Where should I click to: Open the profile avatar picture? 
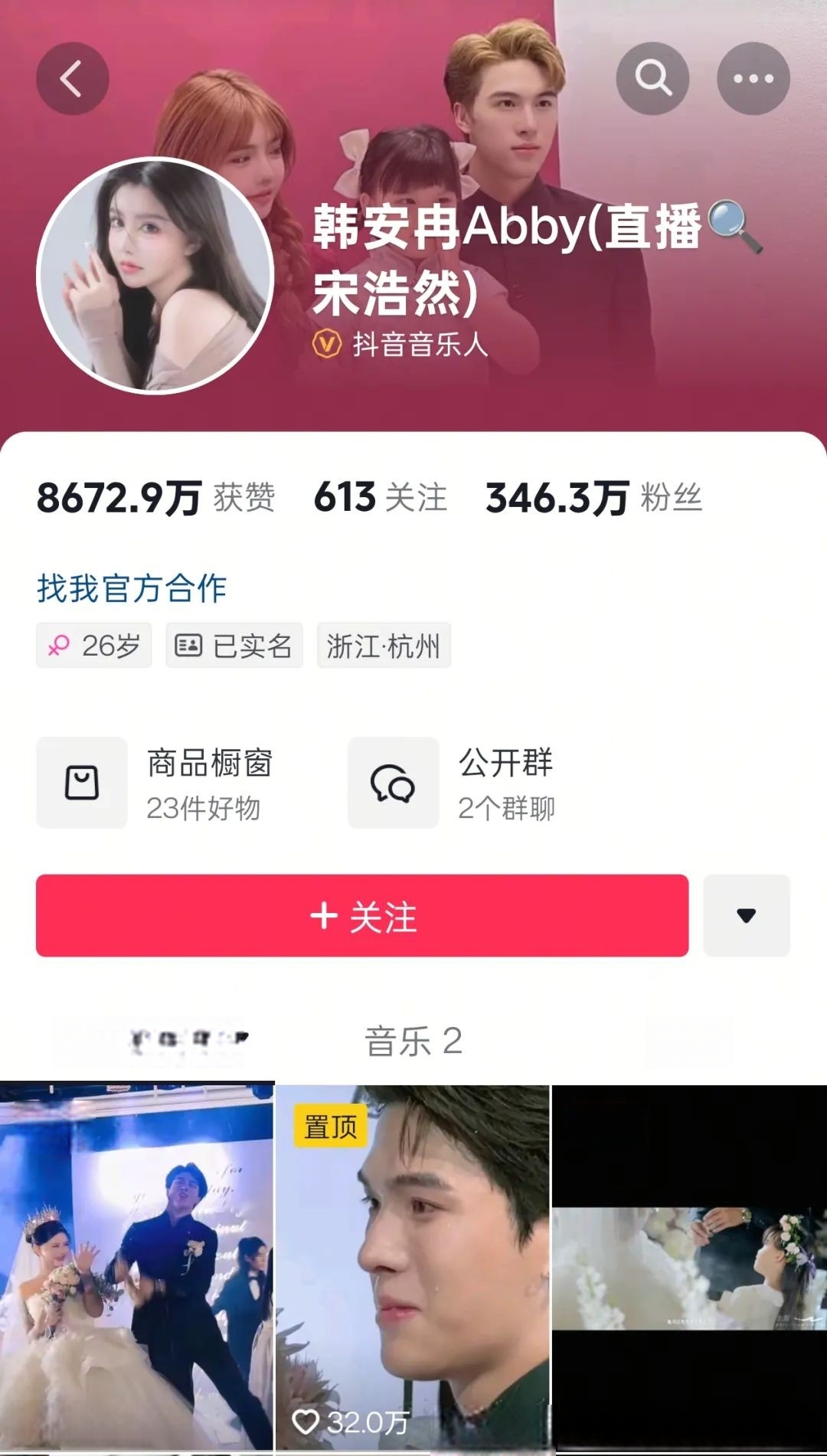tap(155, 276)
